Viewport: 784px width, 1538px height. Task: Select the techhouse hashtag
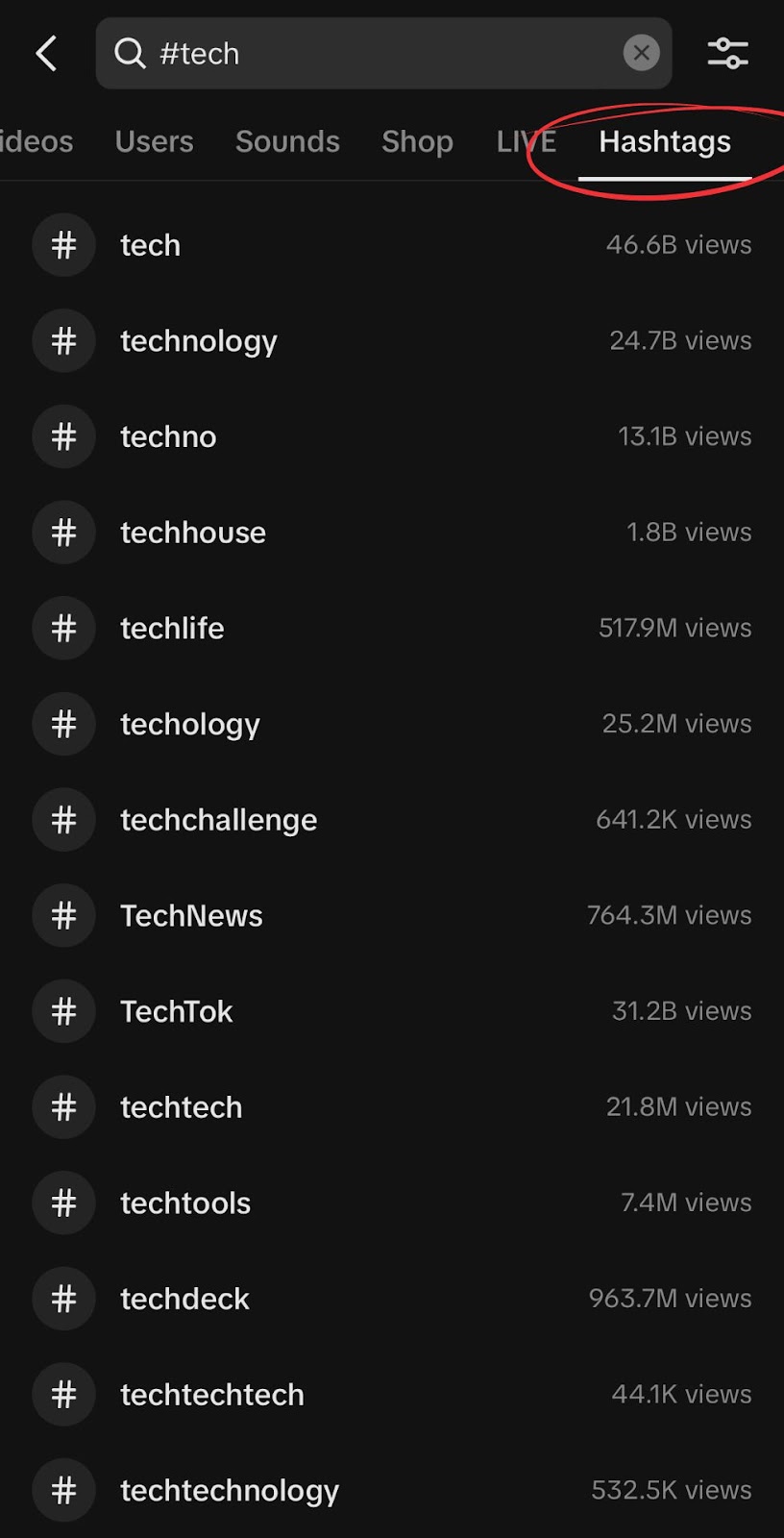tap(193, 532)
